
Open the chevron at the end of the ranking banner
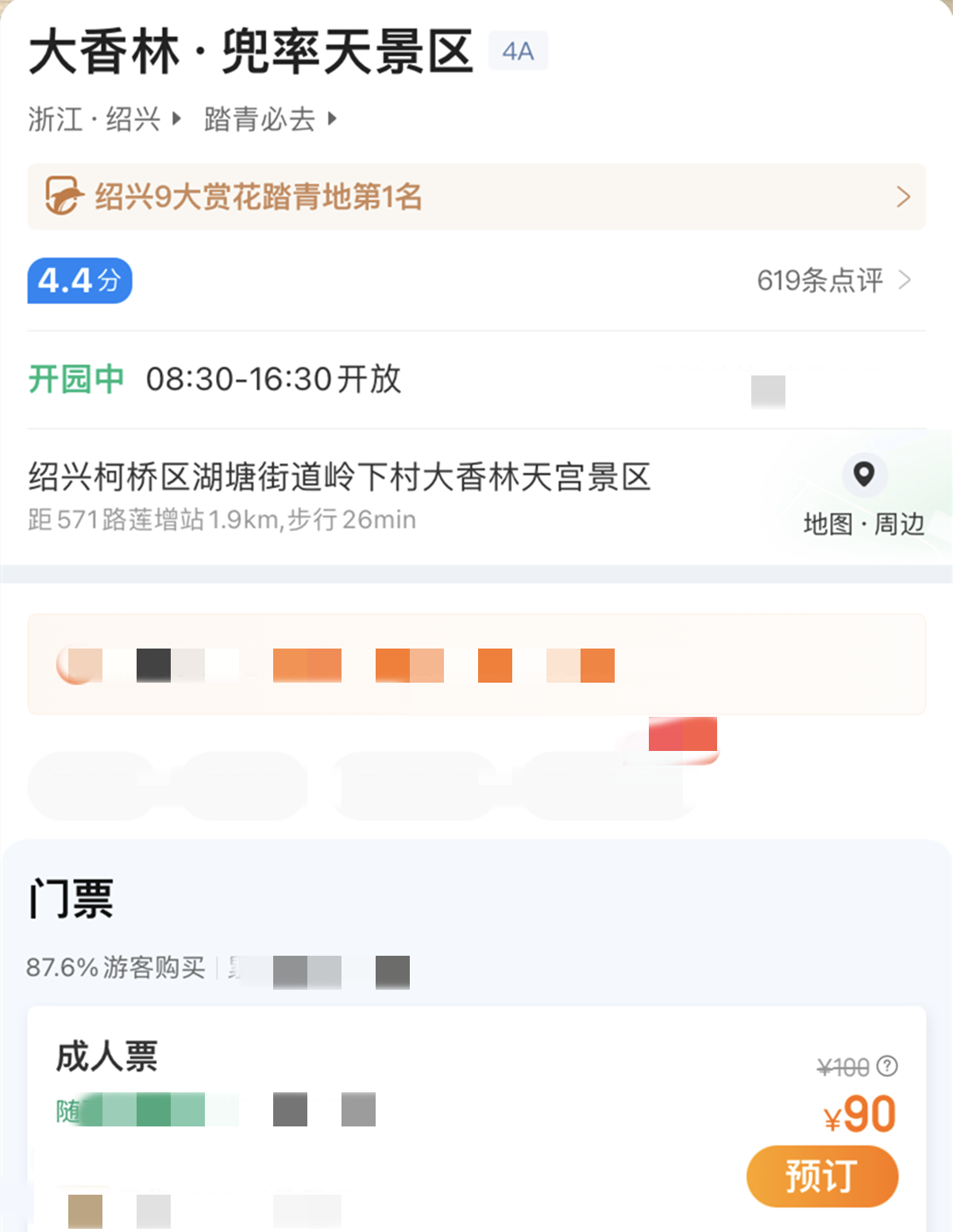903,198
